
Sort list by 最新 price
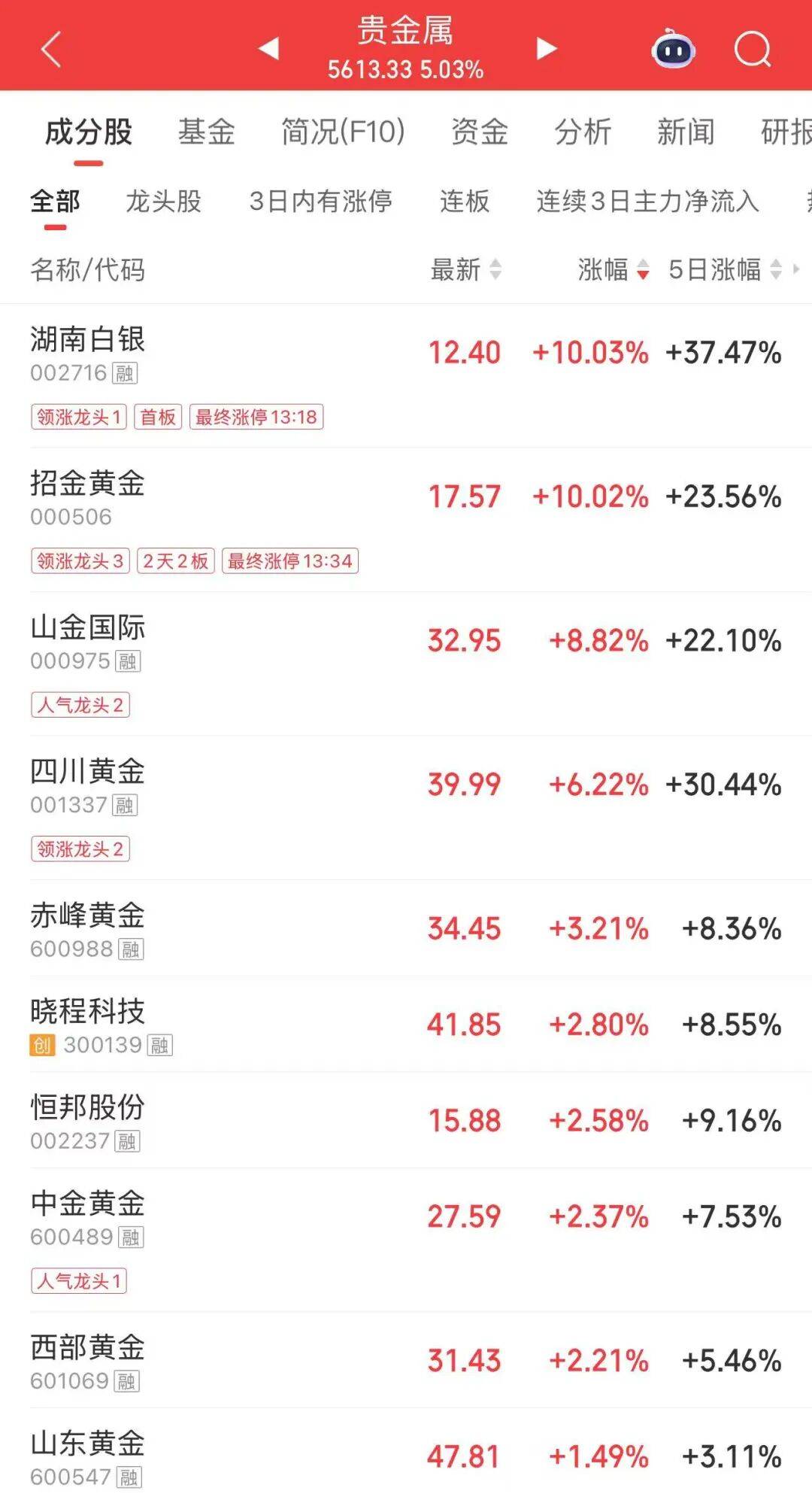pyautogui.click(x=465, y=269)
